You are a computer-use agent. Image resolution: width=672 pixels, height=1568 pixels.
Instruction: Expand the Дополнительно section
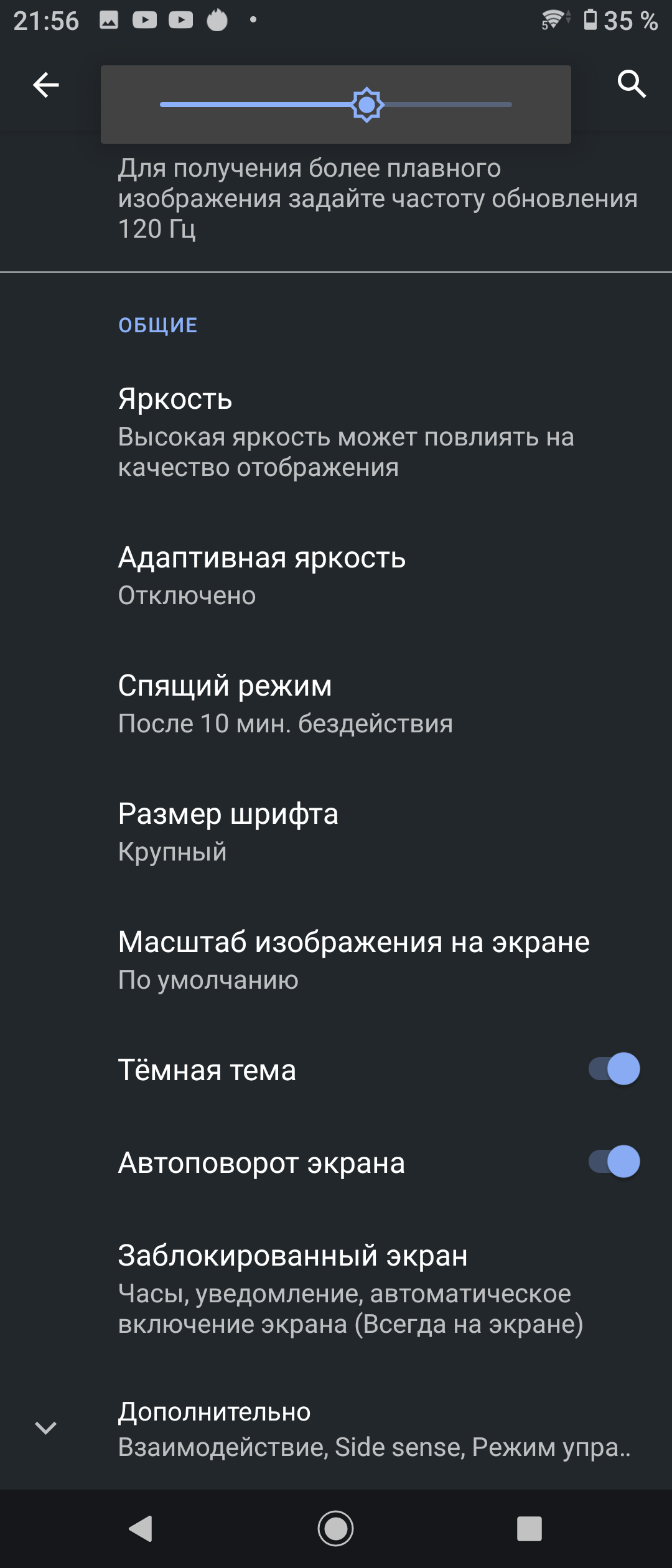coord(336,1429)
